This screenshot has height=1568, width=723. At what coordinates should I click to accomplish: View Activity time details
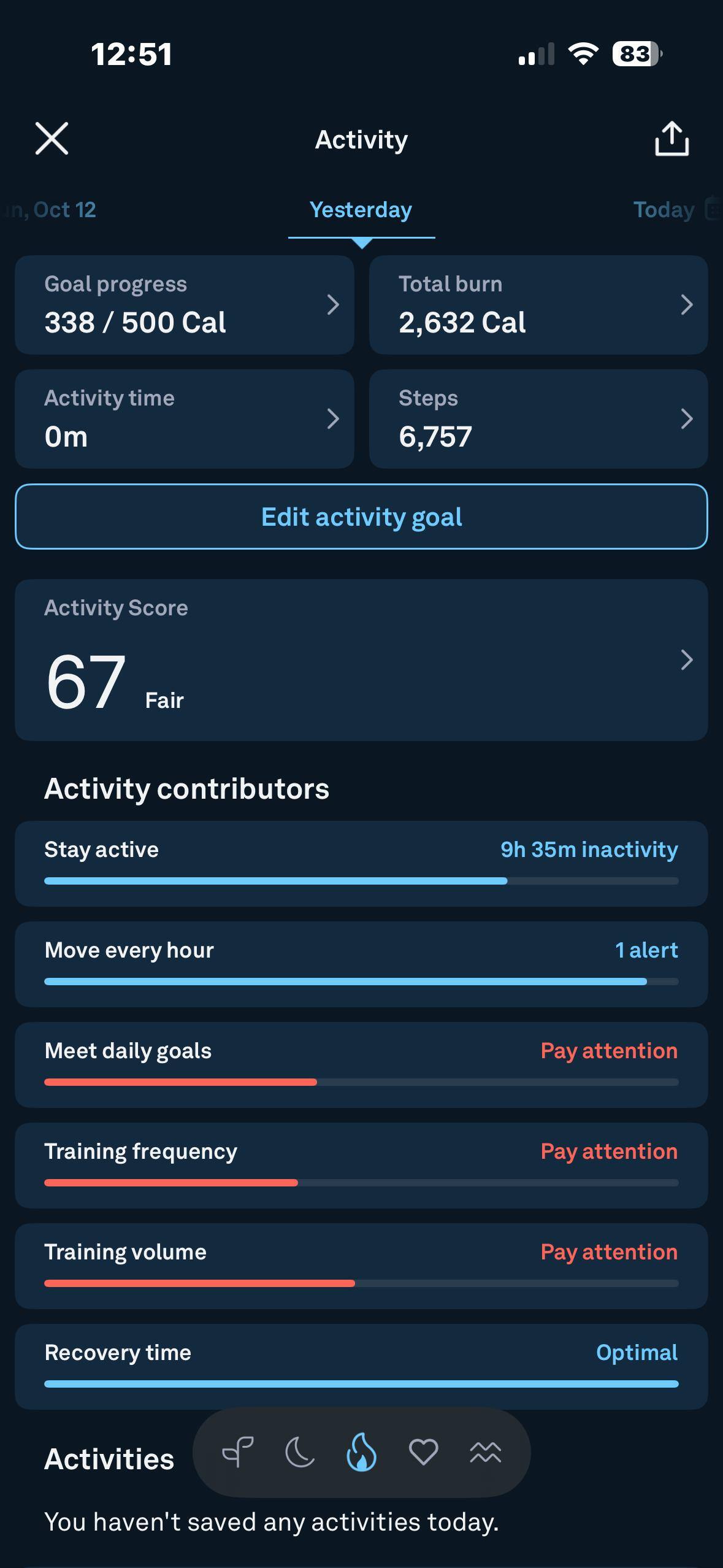(184, 419)
